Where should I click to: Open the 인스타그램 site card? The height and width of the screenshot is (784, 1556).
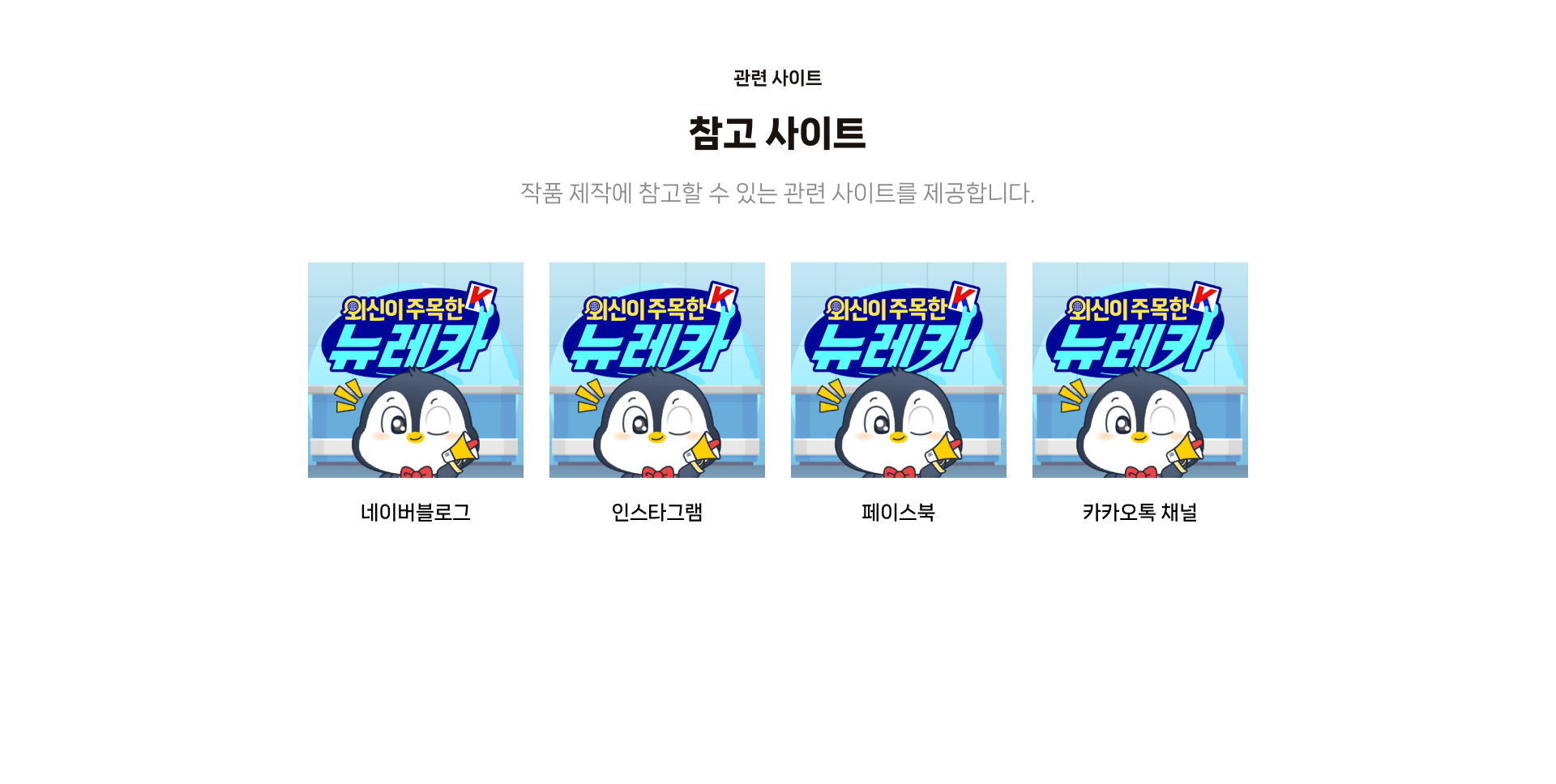click(656, 370)
